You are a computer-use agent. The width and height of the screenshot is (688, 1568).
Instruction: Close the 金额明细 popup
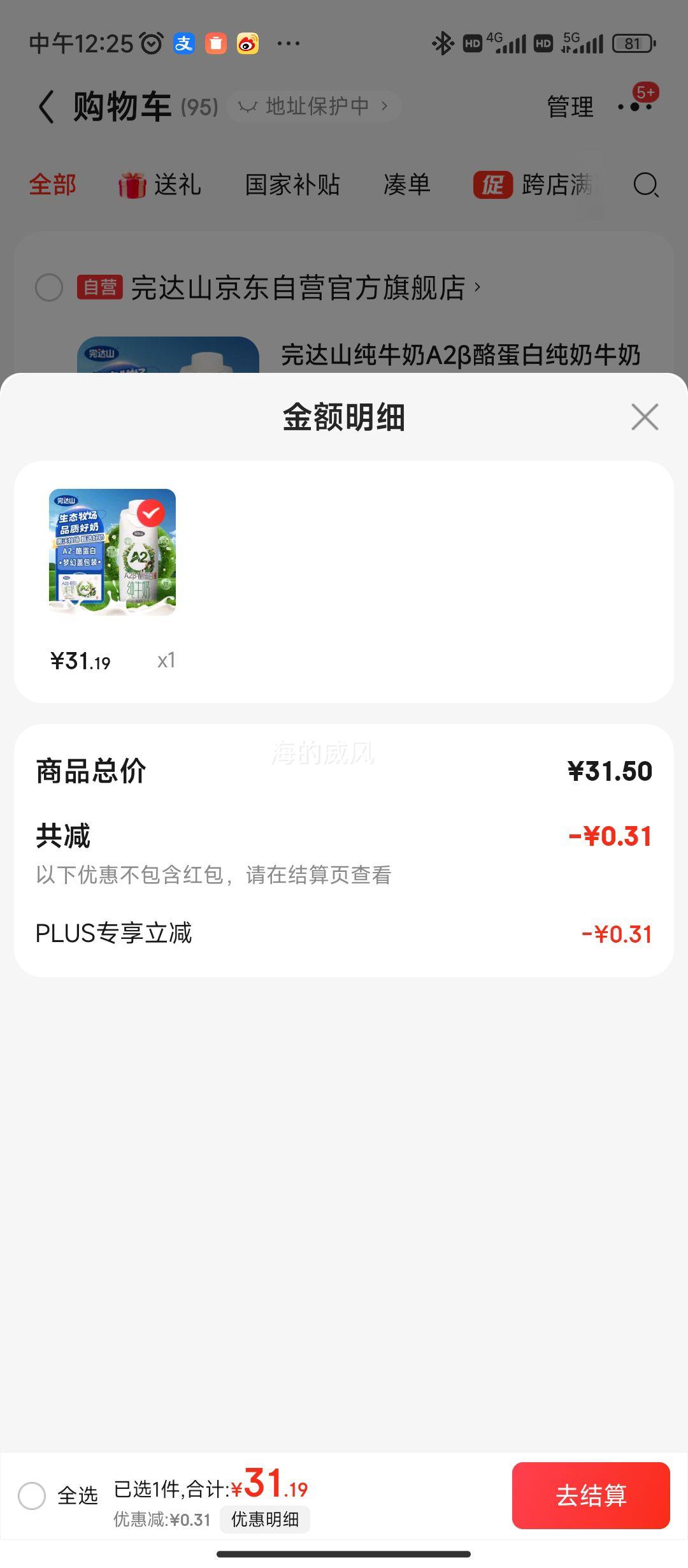645,417
